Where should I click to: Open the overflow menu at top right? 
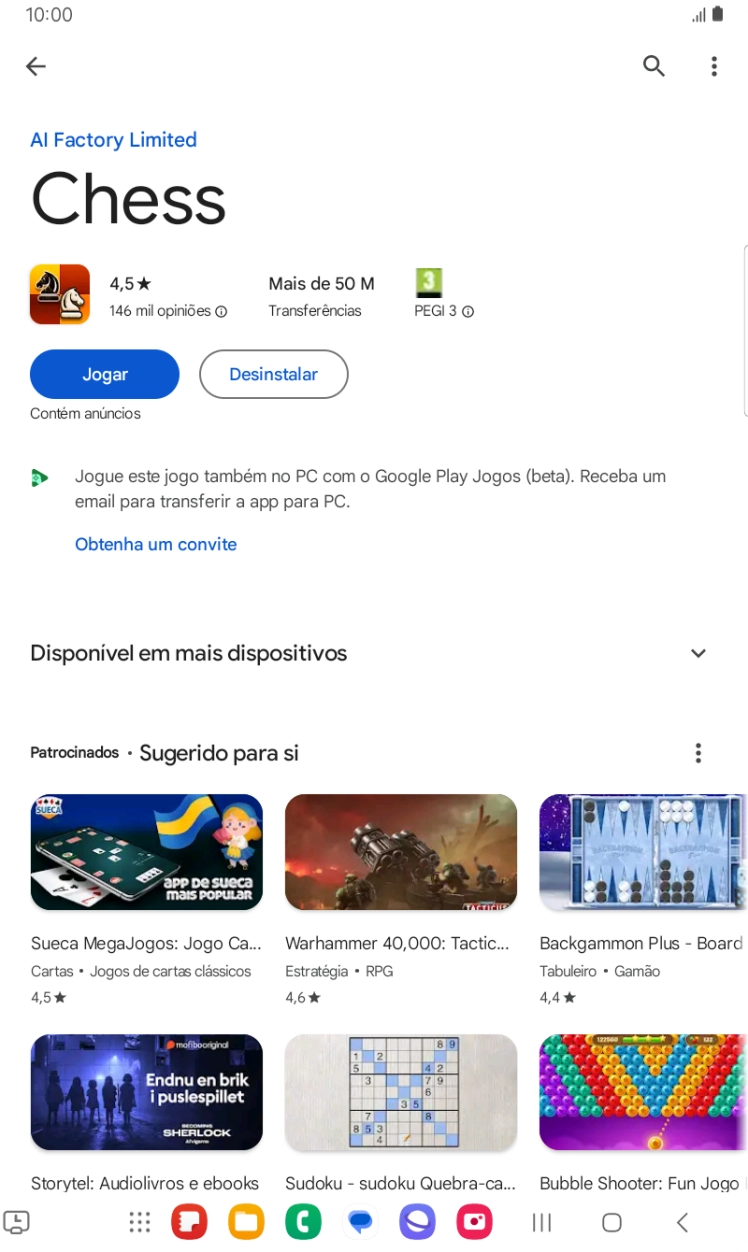[x=714, y=66]
